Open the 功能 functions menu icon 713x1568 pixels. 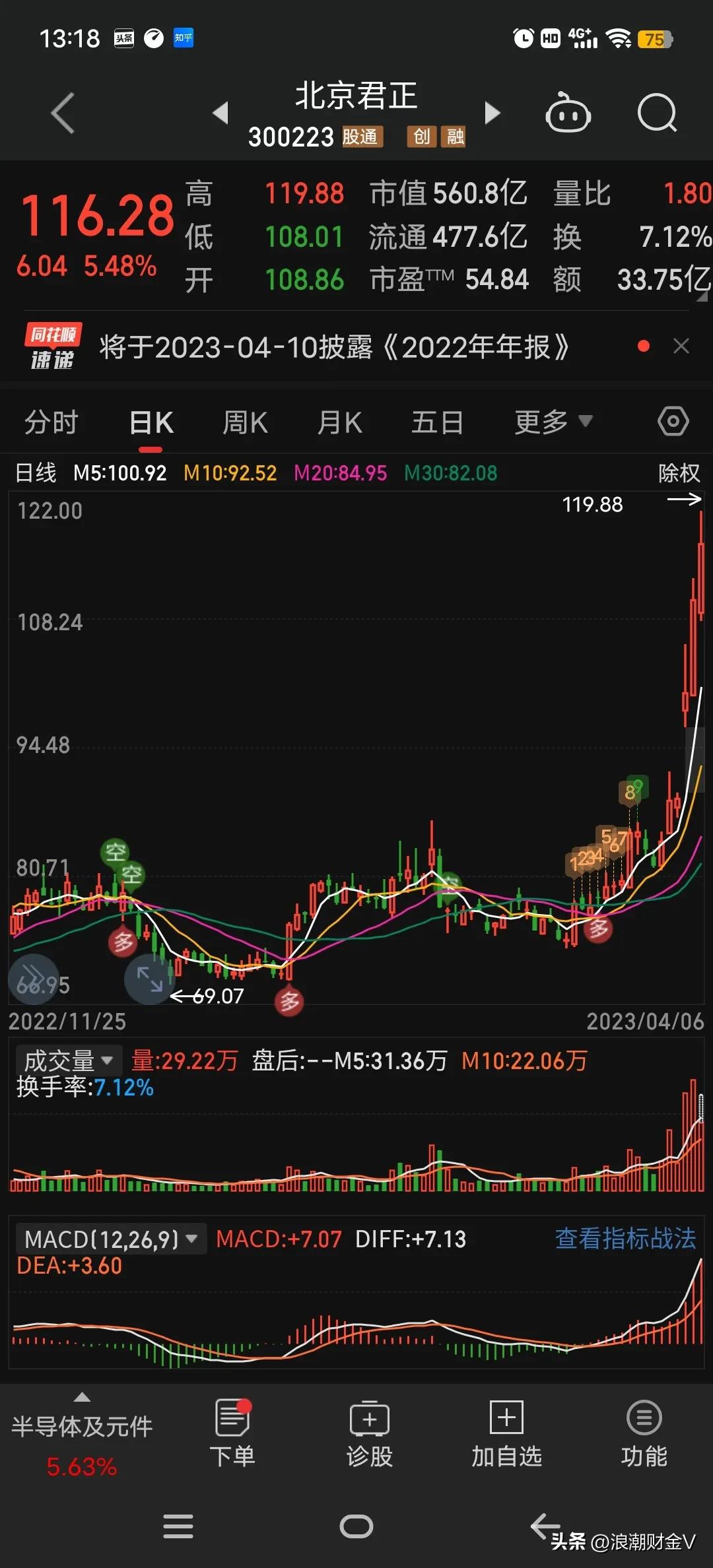pyautogui.click(x=644, y=1425)
